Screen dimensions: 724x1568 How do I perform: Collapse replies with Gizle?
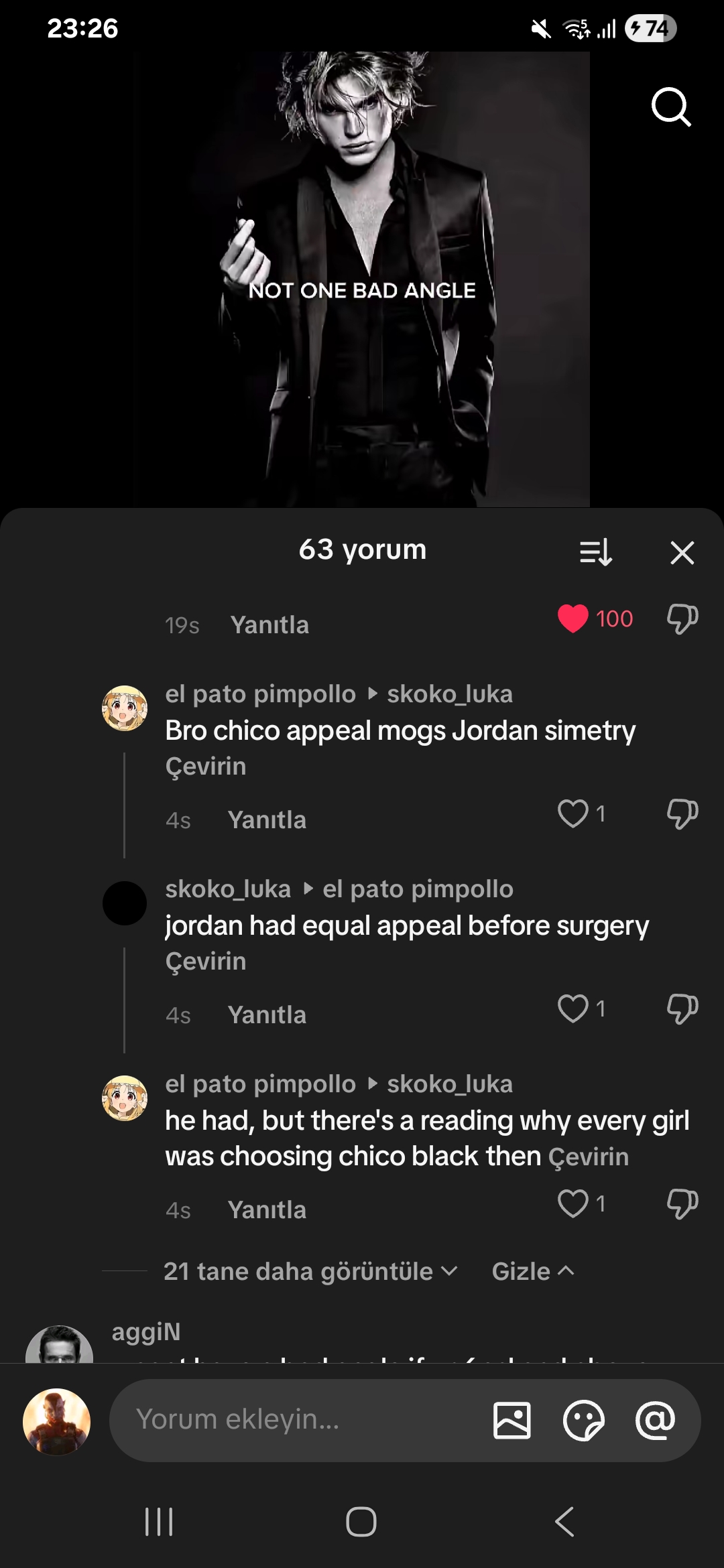(x=533, y=1271)
